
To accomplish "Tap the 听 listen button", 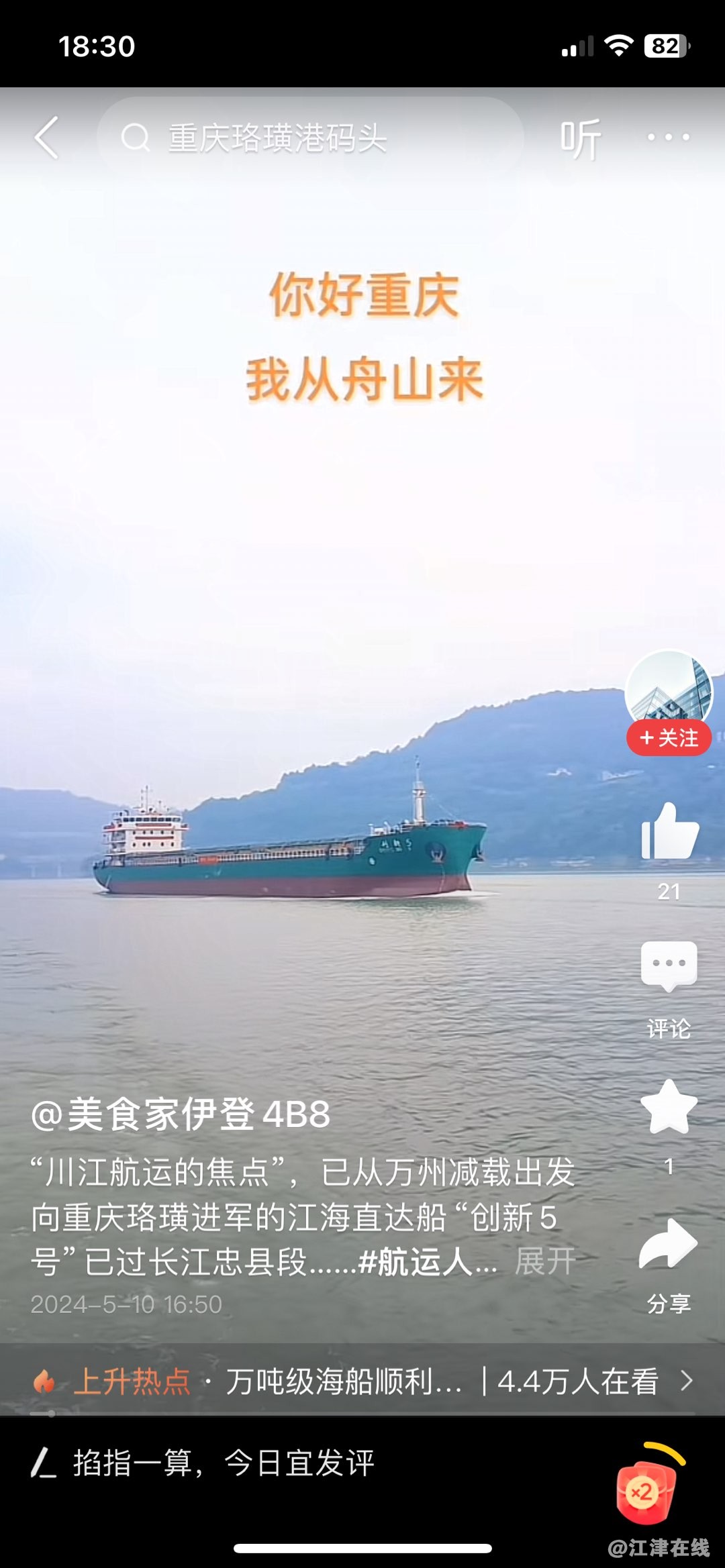I will click(x=581, y=139).
